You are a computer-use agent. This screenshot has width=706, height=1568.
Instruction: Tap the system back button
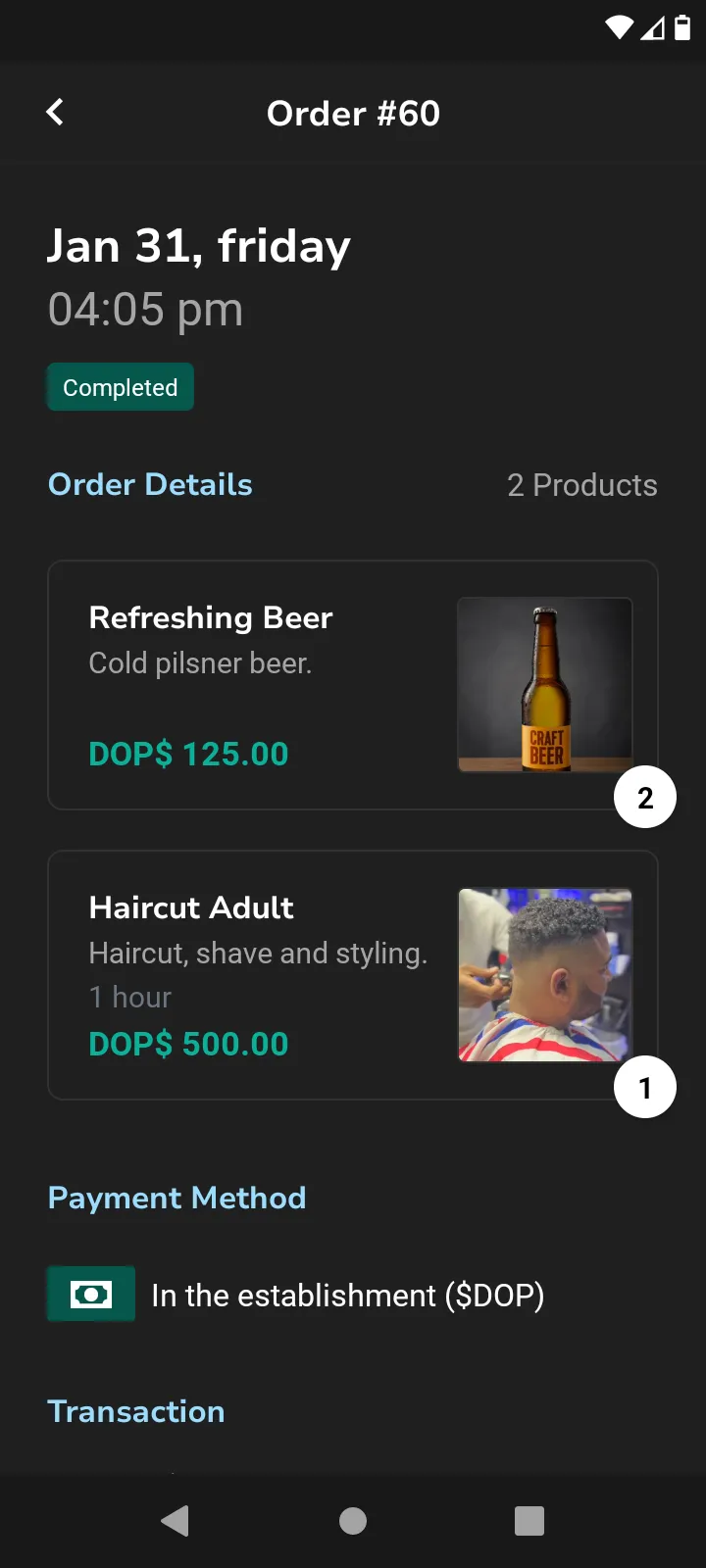pos(176,1521)
